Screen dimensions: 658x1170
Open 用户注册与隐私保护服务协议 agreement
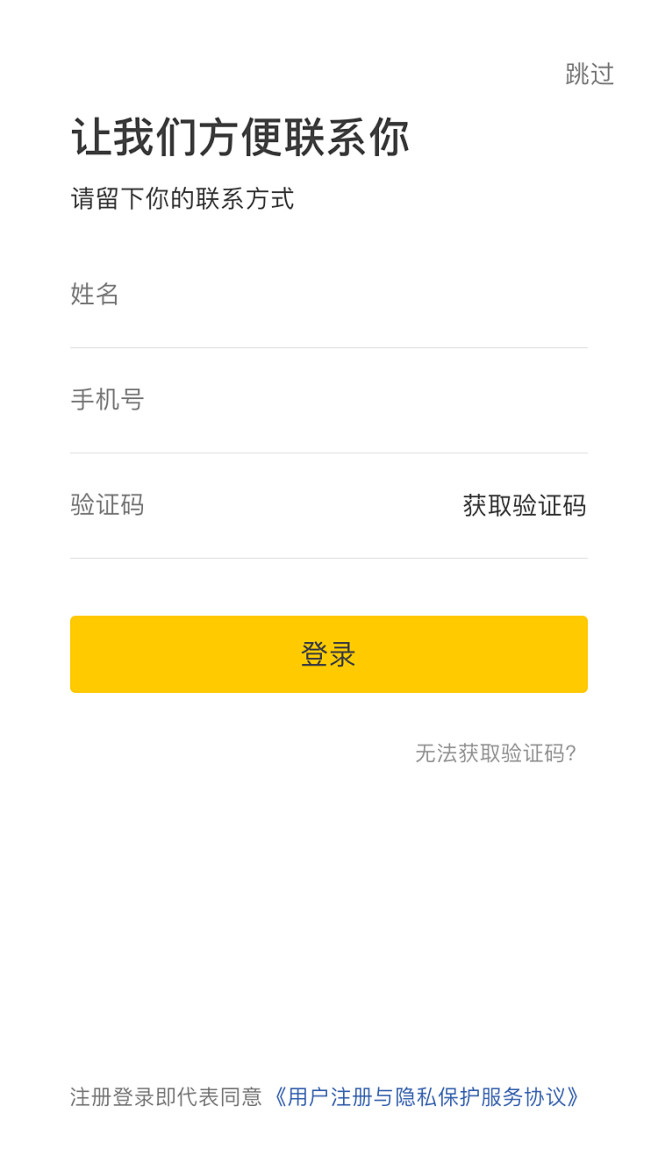point(426,1097)
